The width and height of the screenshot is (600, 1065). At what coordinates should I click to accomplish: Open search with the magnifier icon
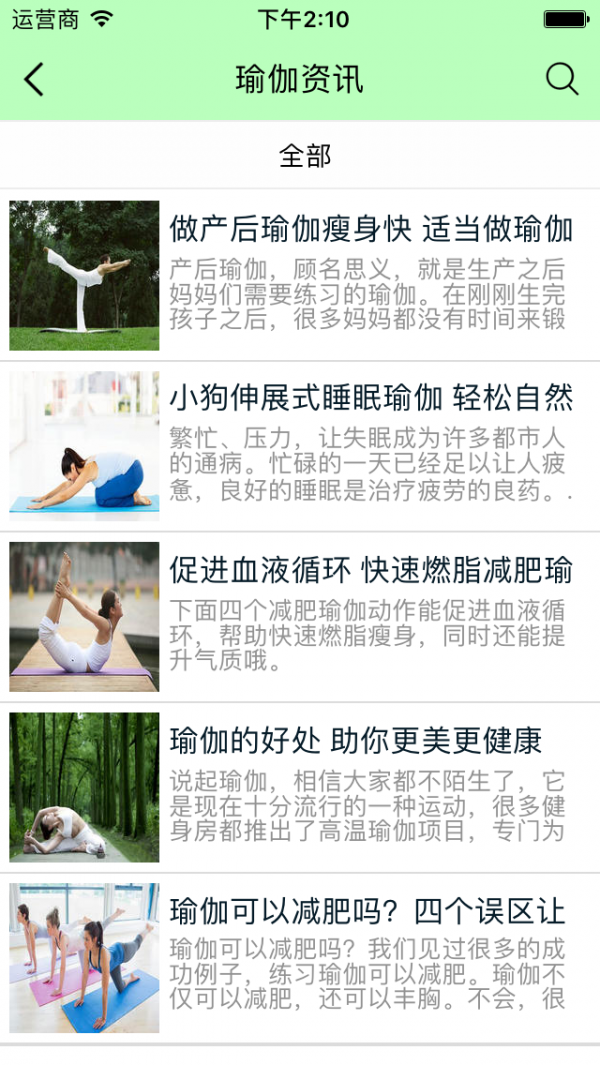pyautogui.click(x=562, y=79)
